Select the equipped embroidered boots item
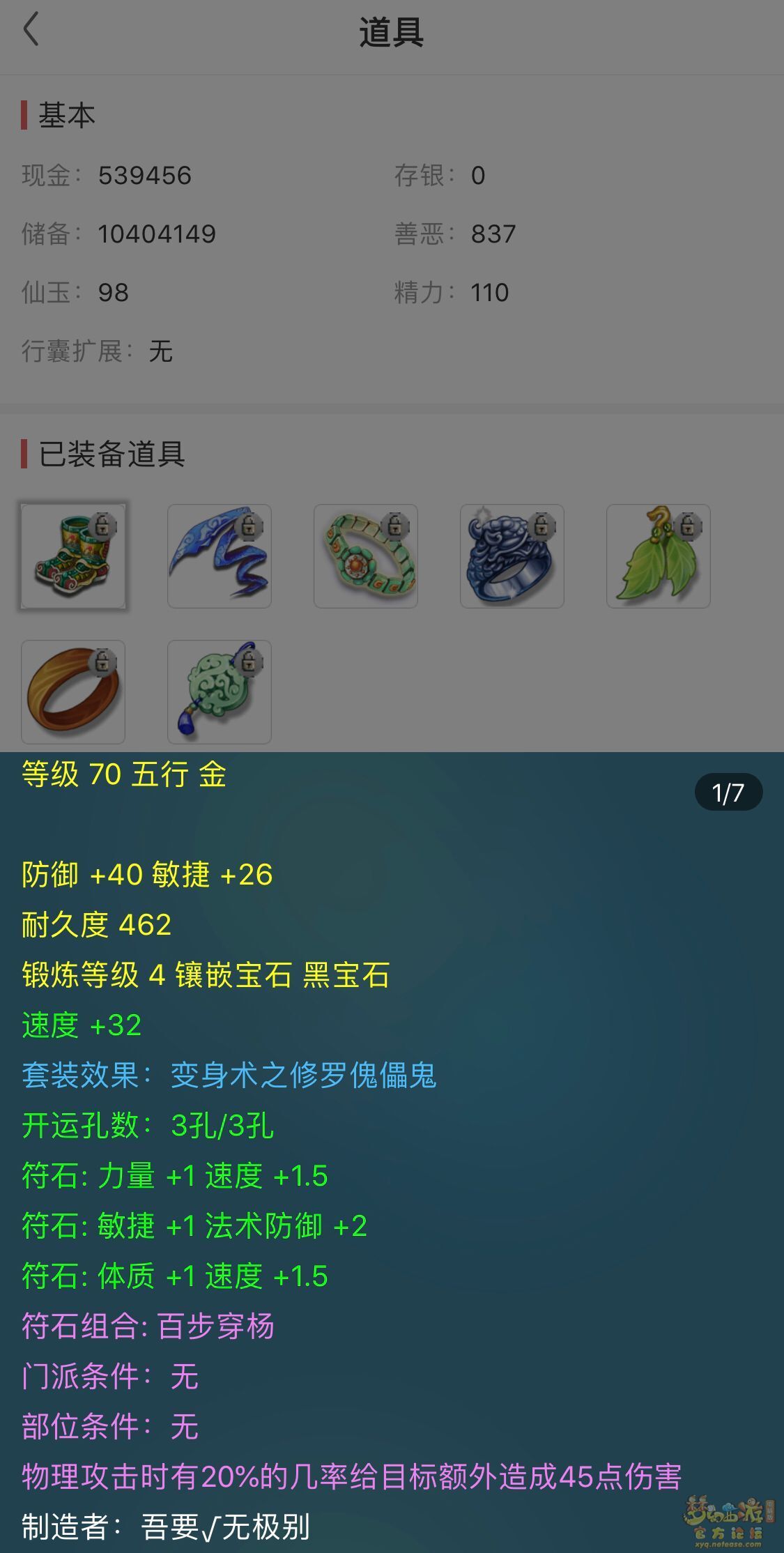Screen dimensions: 784x1553 pos(73,556)
